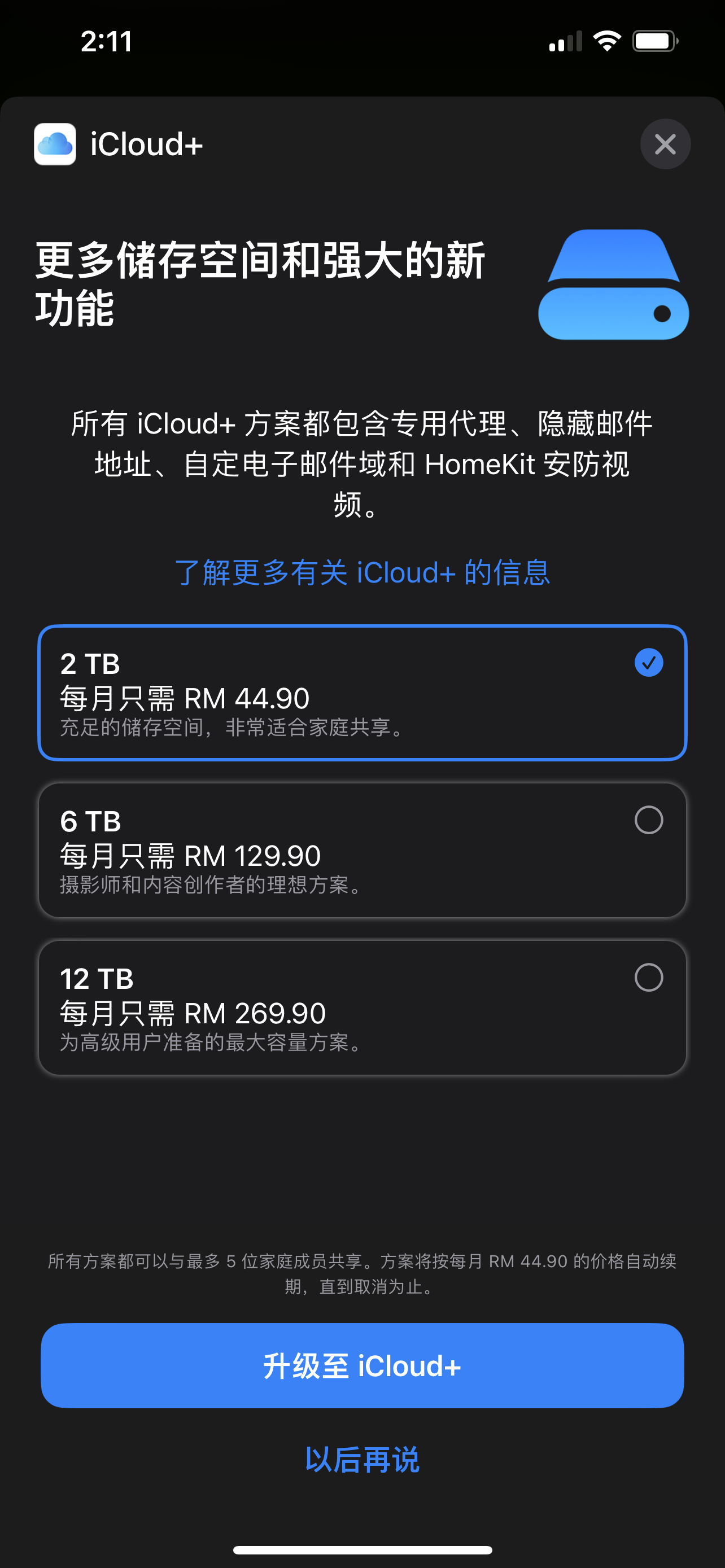
Task: Select the 12 TB plan radio button
Action: 649,978
